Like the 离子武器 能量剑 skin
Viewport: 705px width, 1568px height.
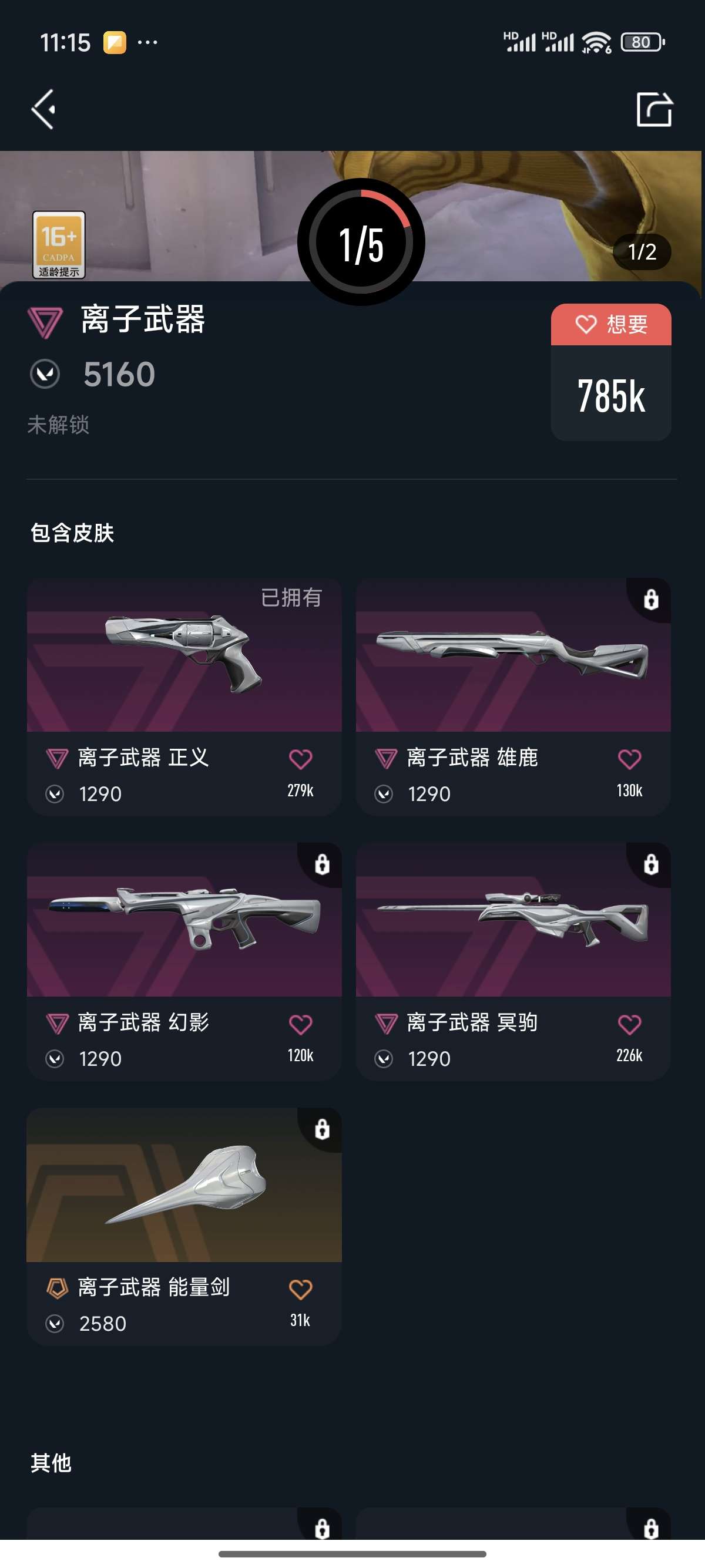pos(300,1289)
